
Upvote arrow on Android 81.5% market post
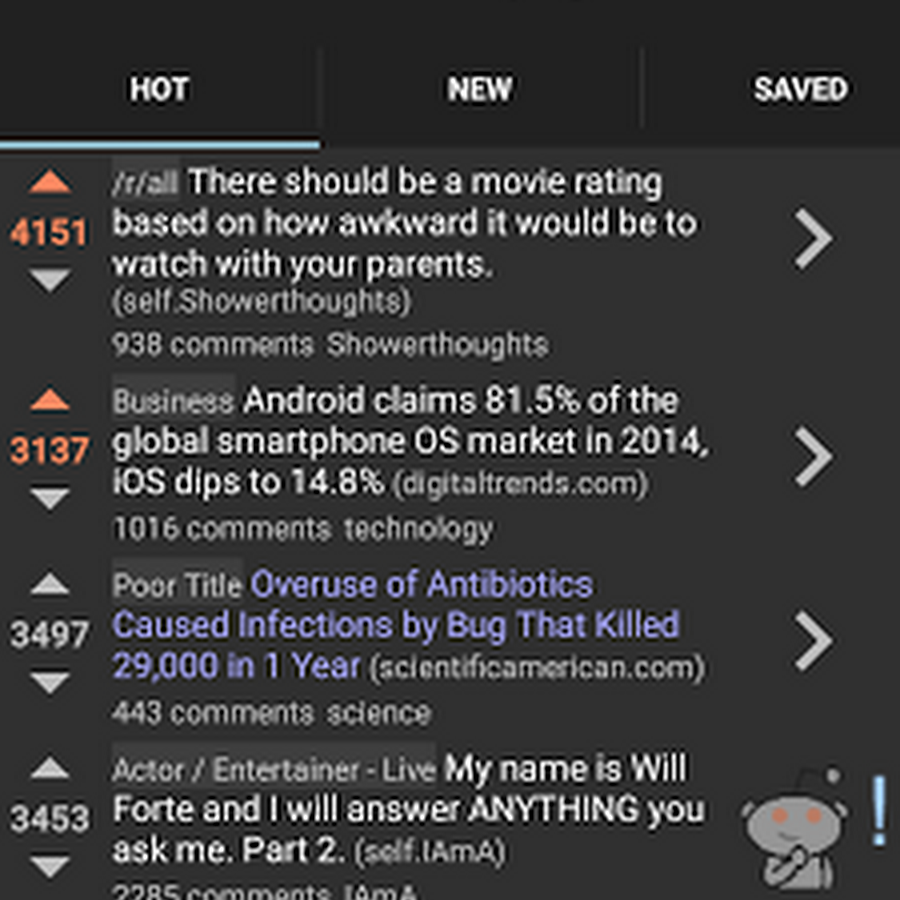coord(50,400)
